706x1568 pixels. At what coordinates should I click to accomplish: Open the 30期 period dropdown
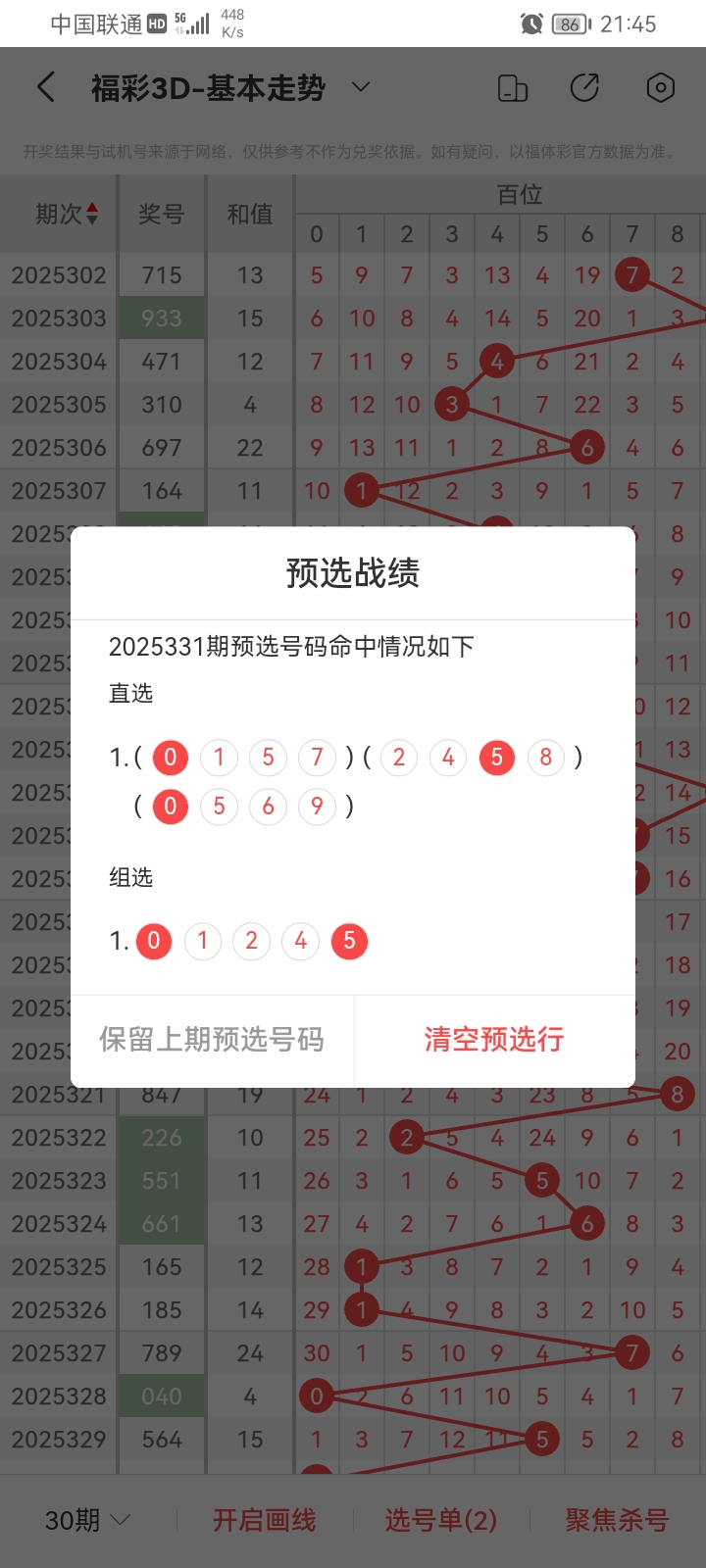[88, 1520]
